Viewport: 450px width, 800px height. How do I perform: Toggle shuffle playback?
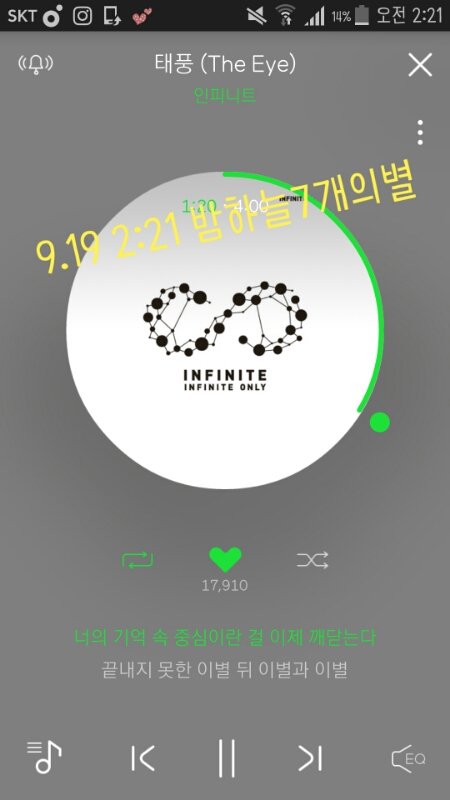[x=313, y=560]
